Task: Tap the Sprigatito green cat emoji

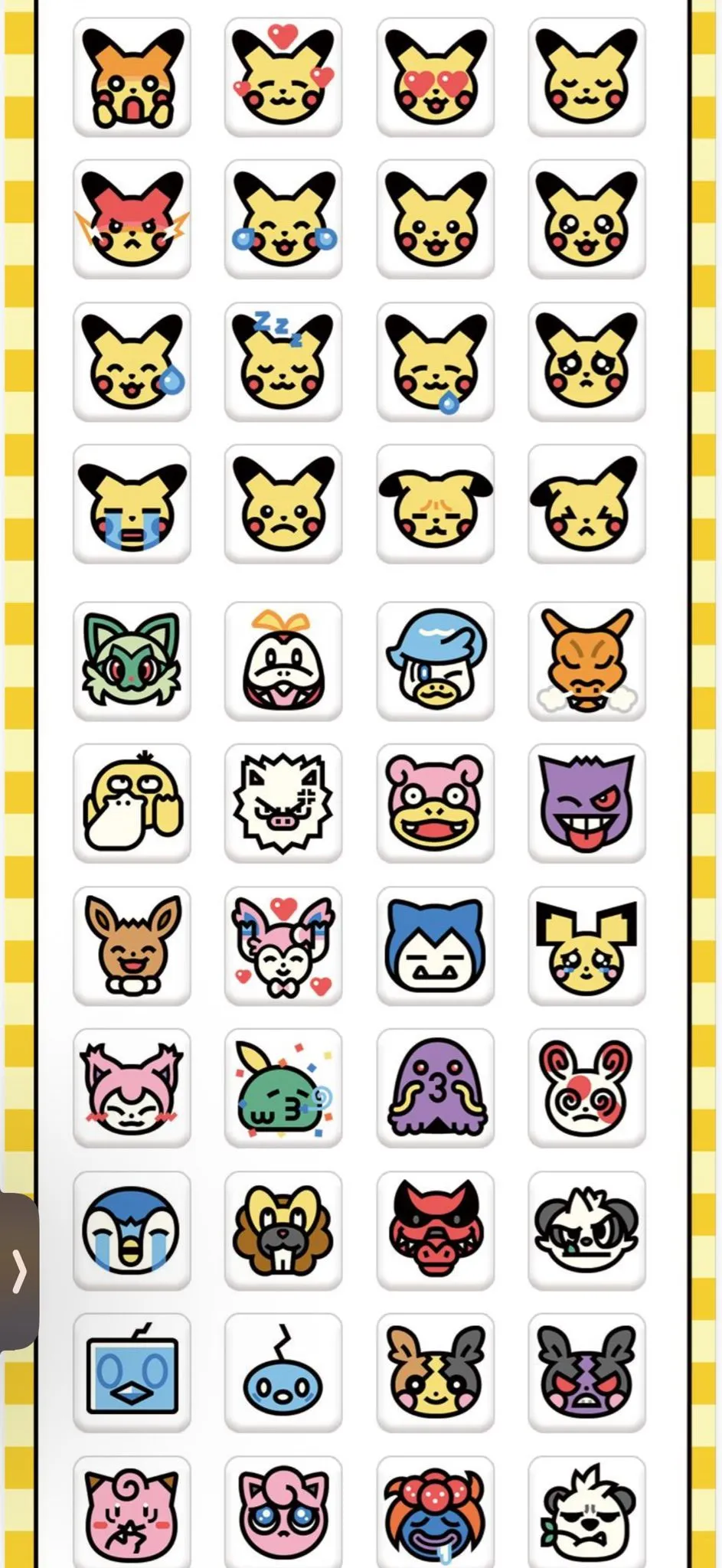Action: (x=132, y=661)
